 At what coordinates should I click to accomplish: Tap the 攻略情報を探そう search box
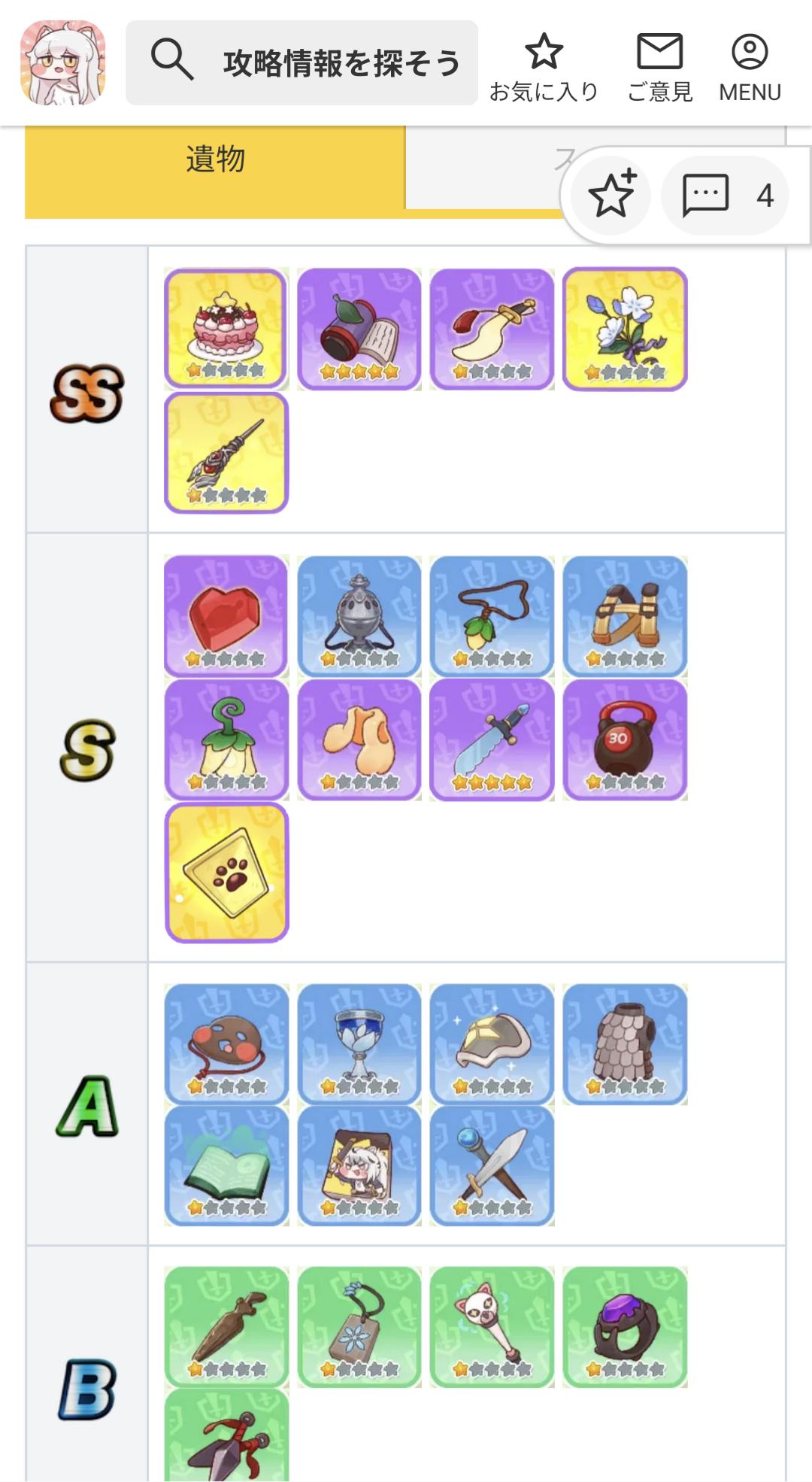[301, 62]
